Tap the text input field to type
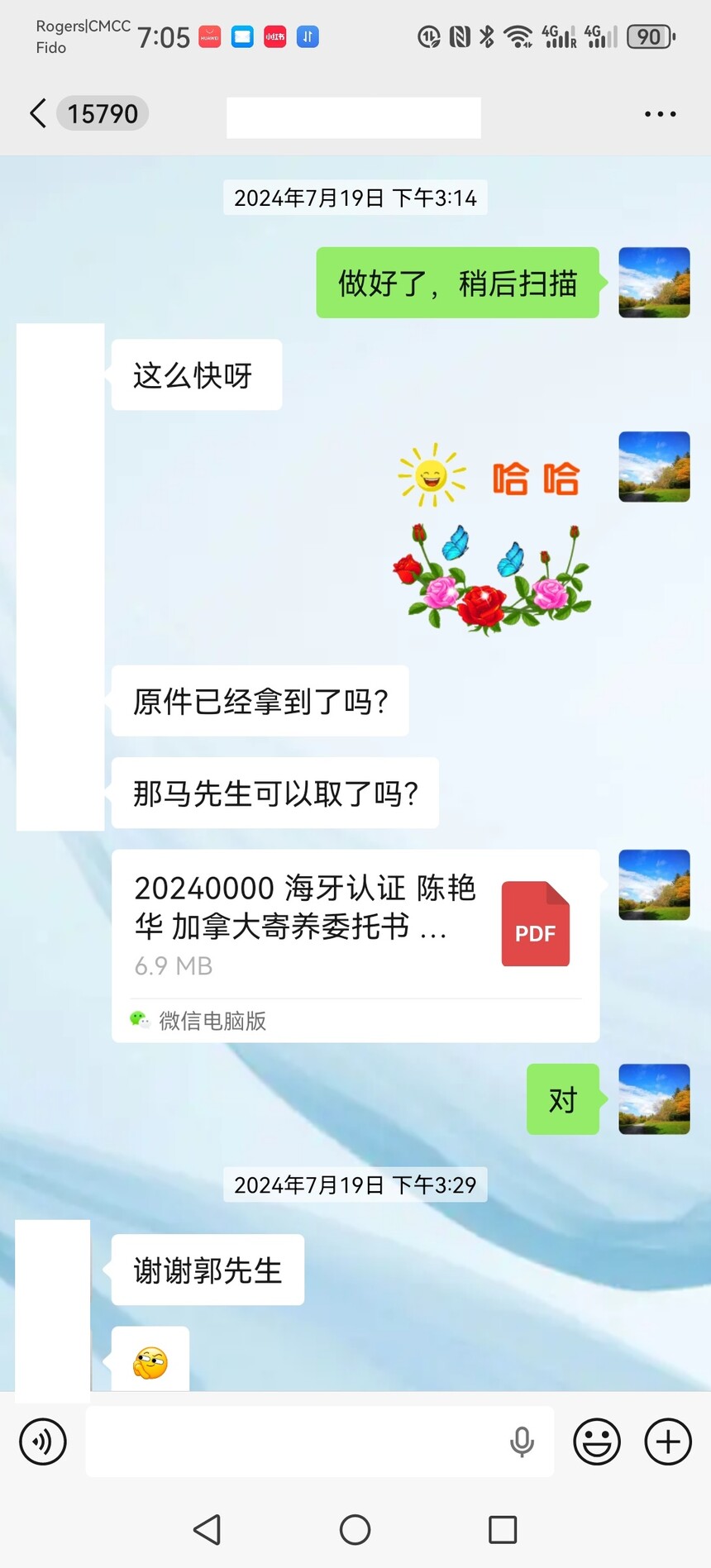 (x=314, y=1442)
